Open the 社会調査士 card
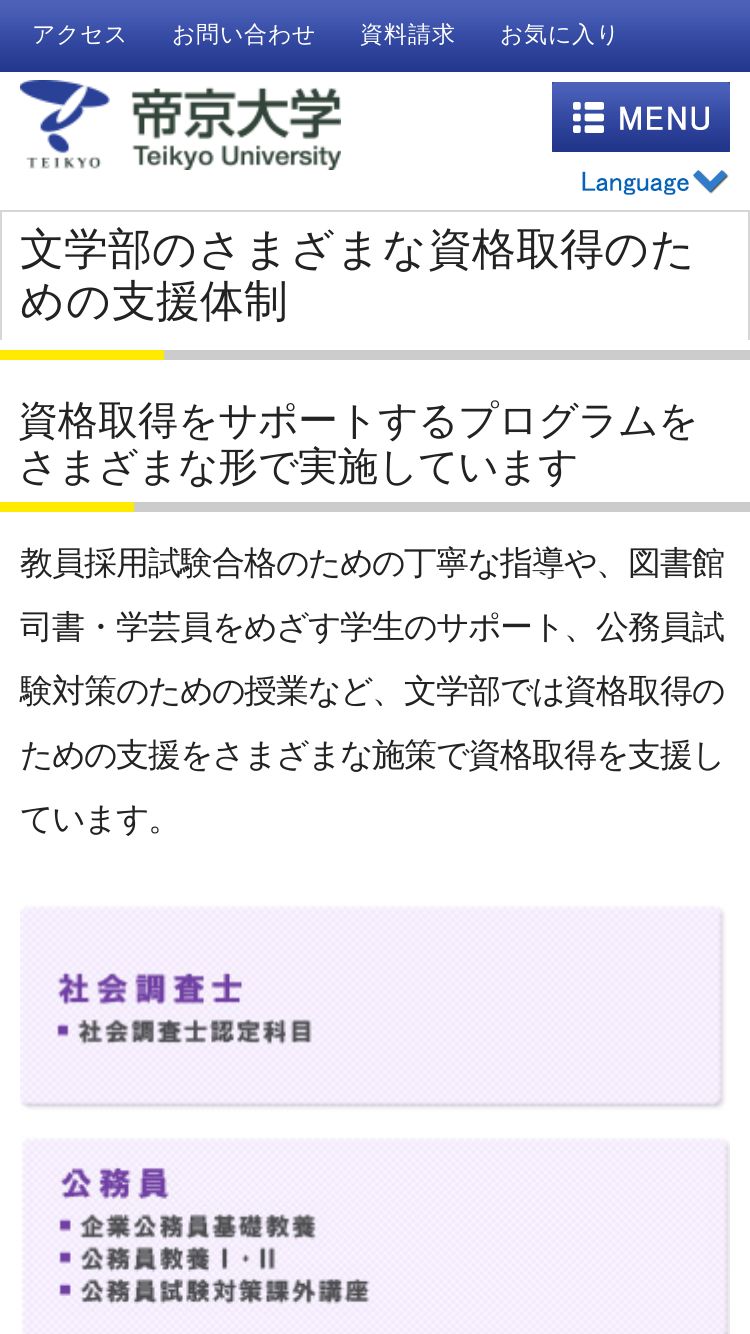 371,1006
